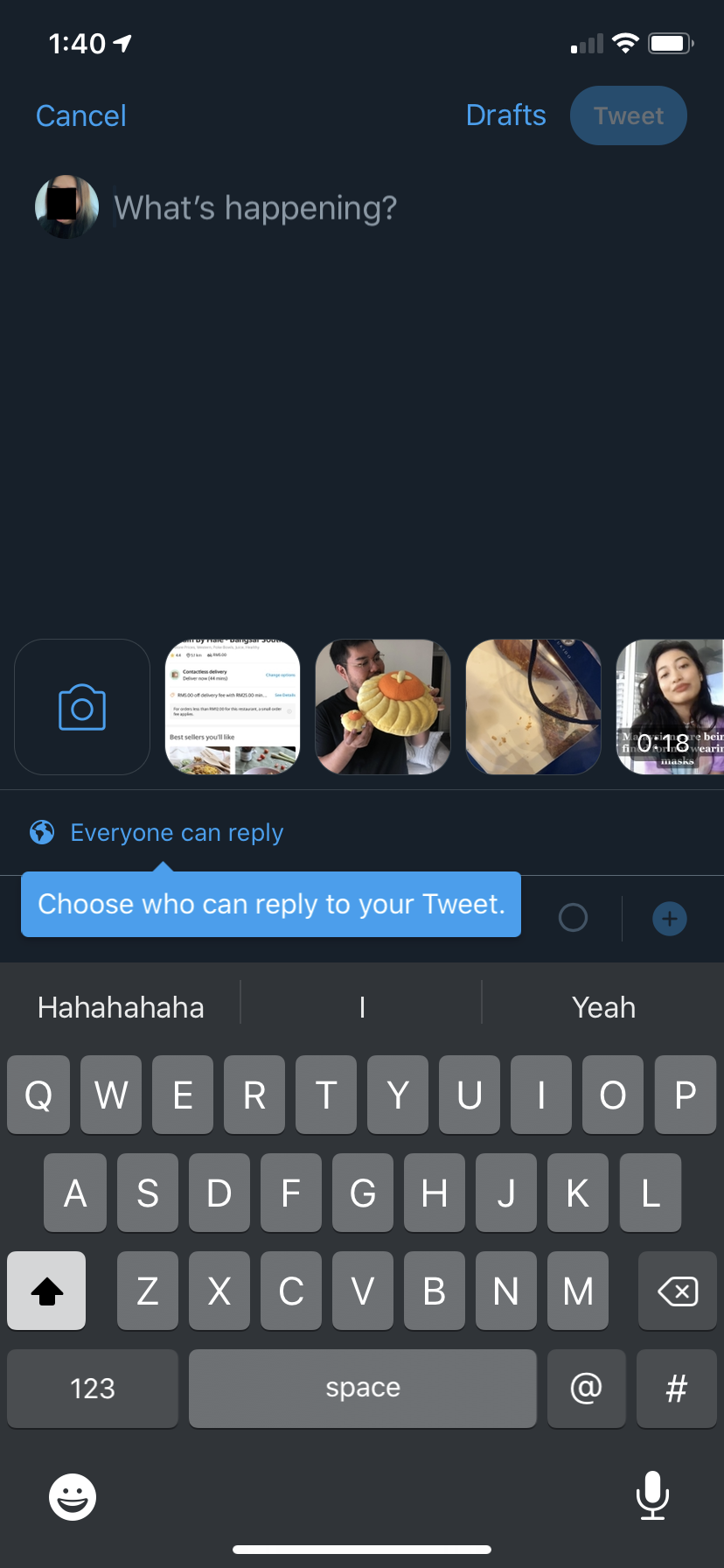This screenshot has height=1568, width=724.
Task: Open the emoji keyboard
Action: coord(73,1496)
